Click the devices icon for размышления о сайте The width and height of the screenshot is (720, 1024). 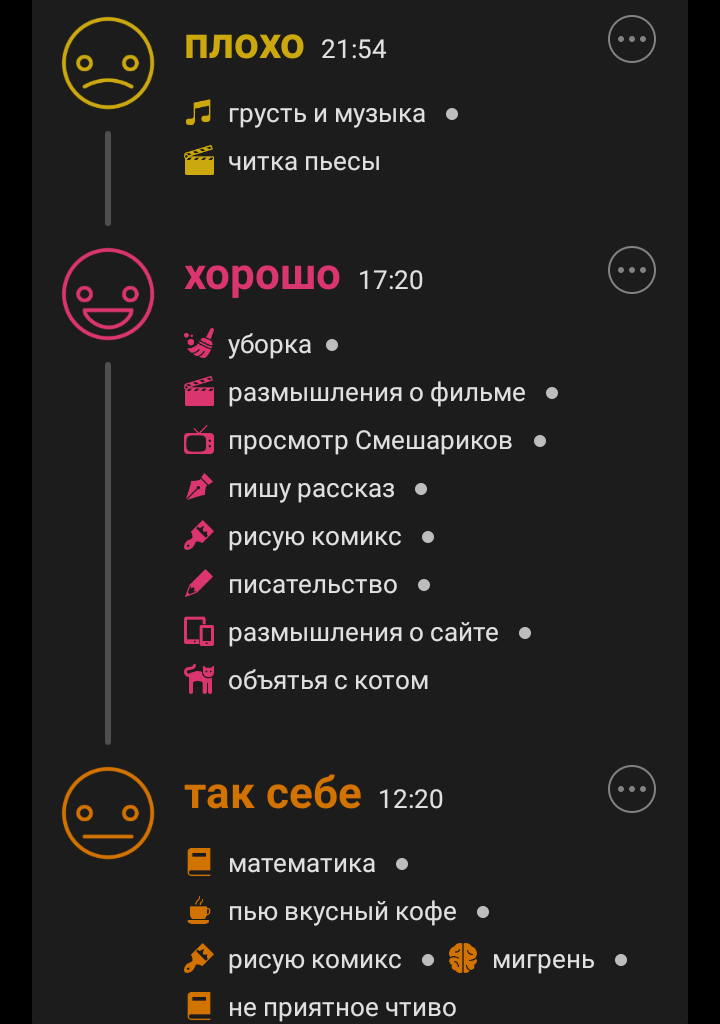(x=201, y=632)
